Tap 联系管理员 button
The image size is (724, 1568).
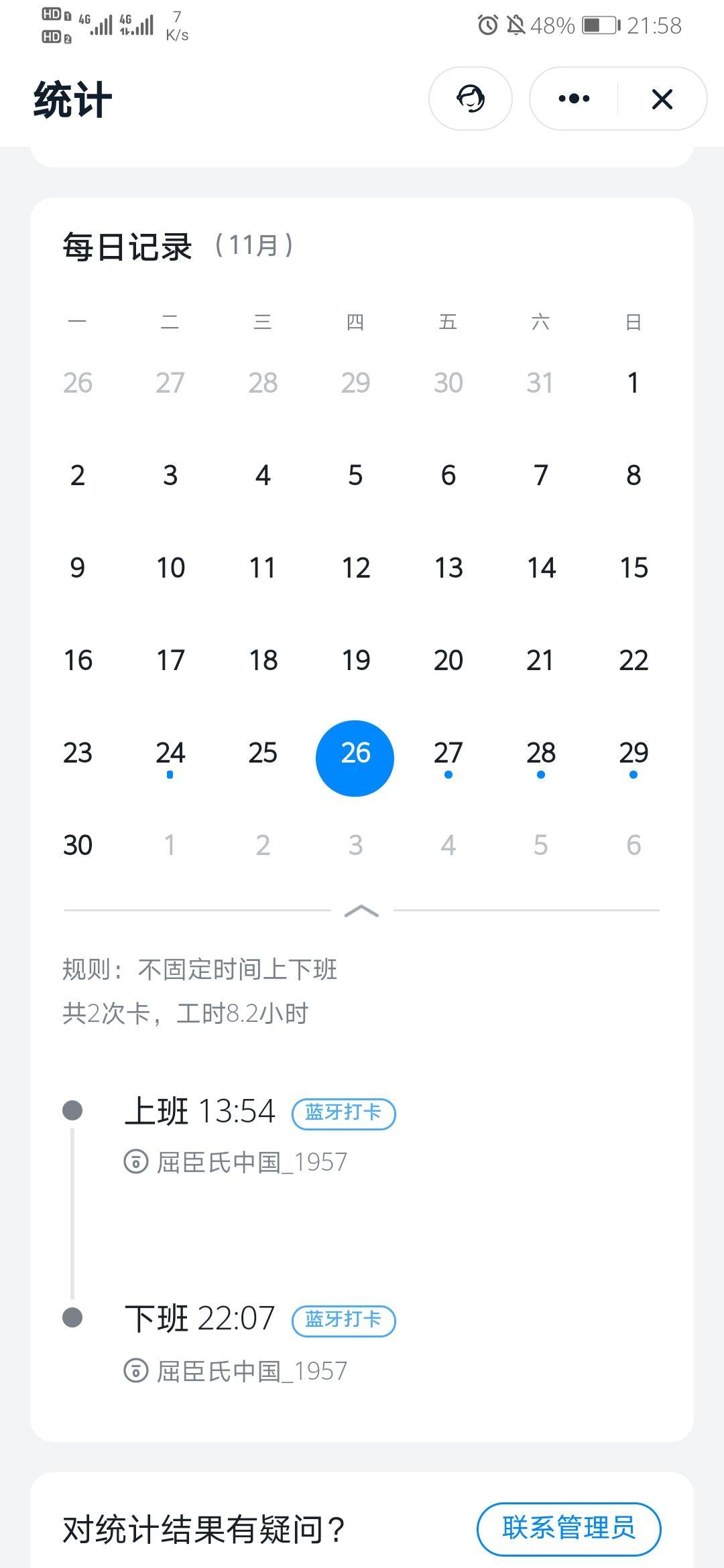click(x=568, y=1528)
